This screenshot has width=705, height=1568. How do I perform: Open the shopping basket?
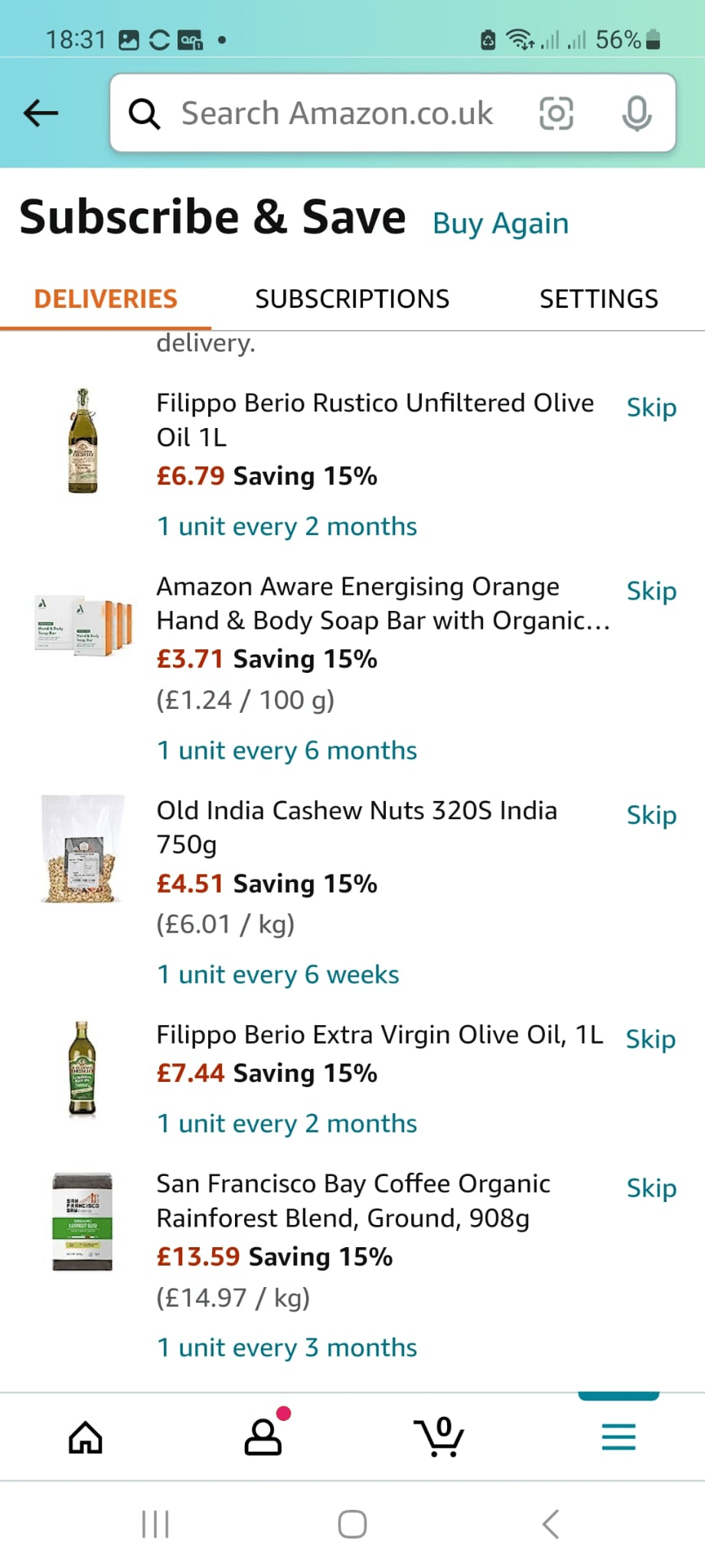point(439,1436)
